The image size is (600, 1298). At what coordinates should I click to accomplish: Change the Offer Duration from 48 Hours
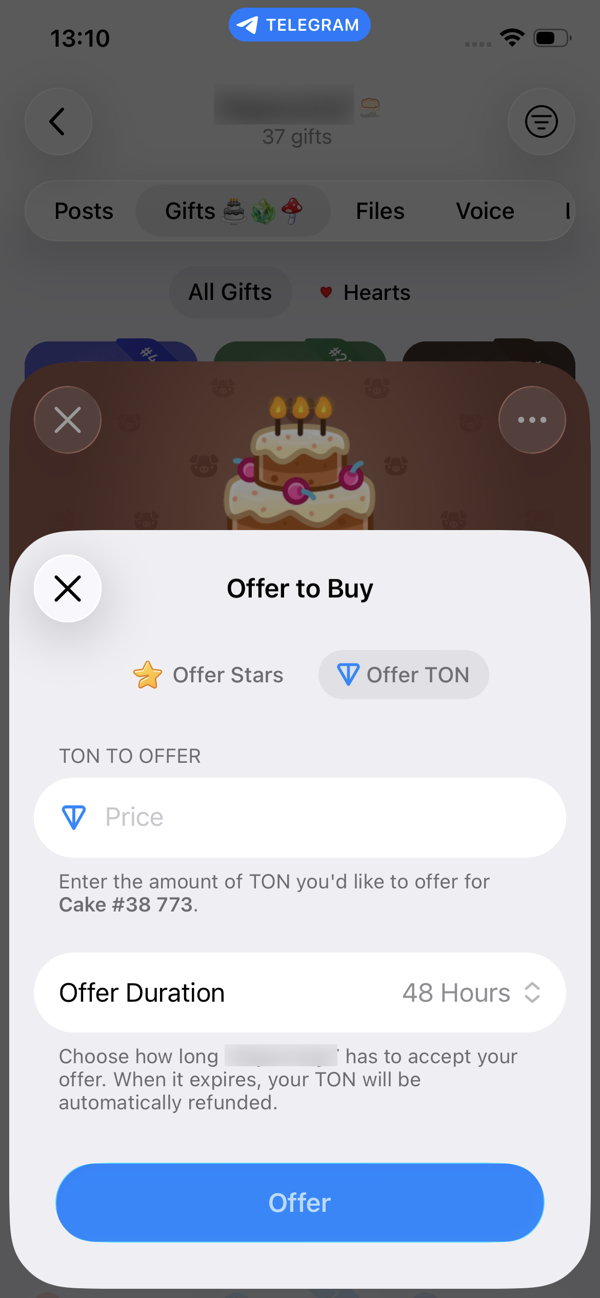(x=471, y=993)
